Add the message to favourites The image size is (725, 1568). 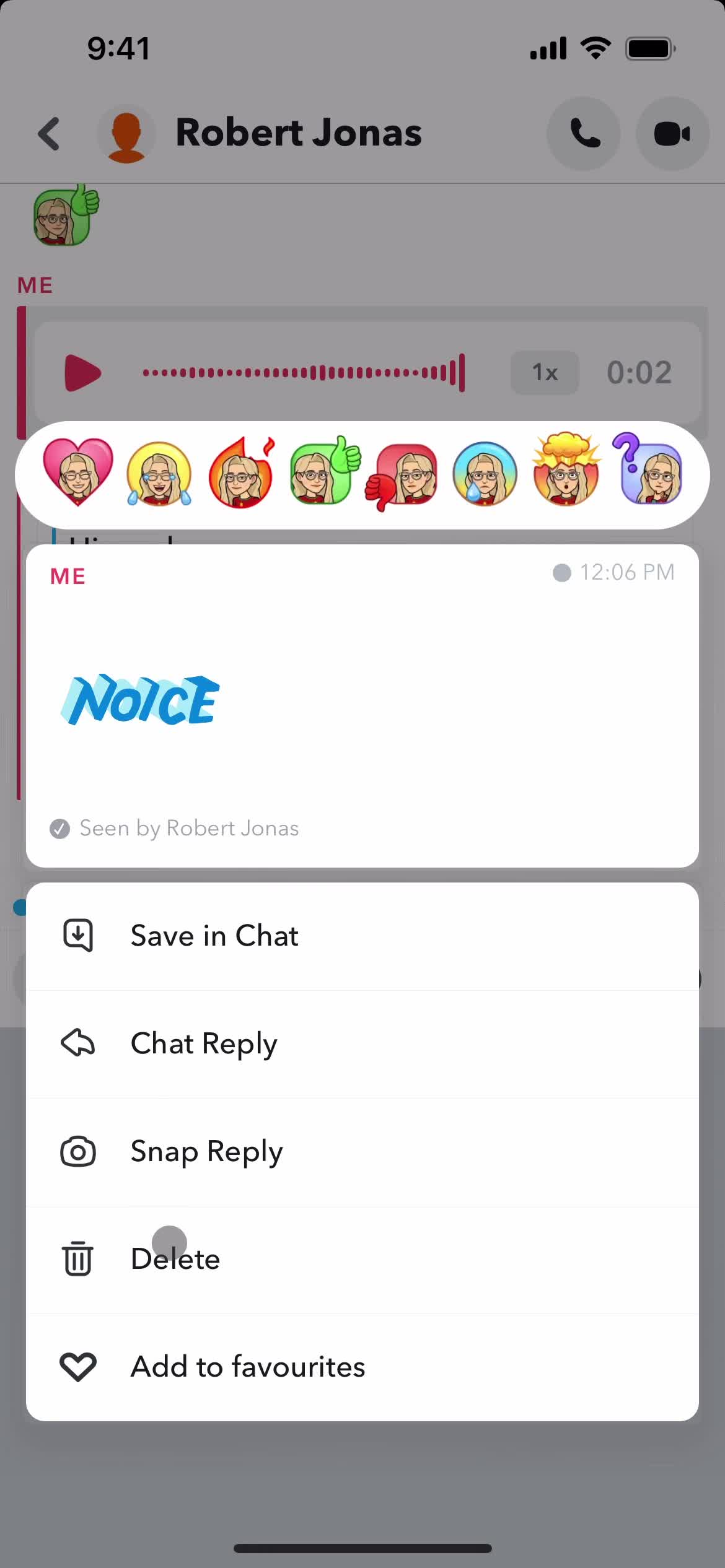pyautogui.click(x=247, y=1367)
